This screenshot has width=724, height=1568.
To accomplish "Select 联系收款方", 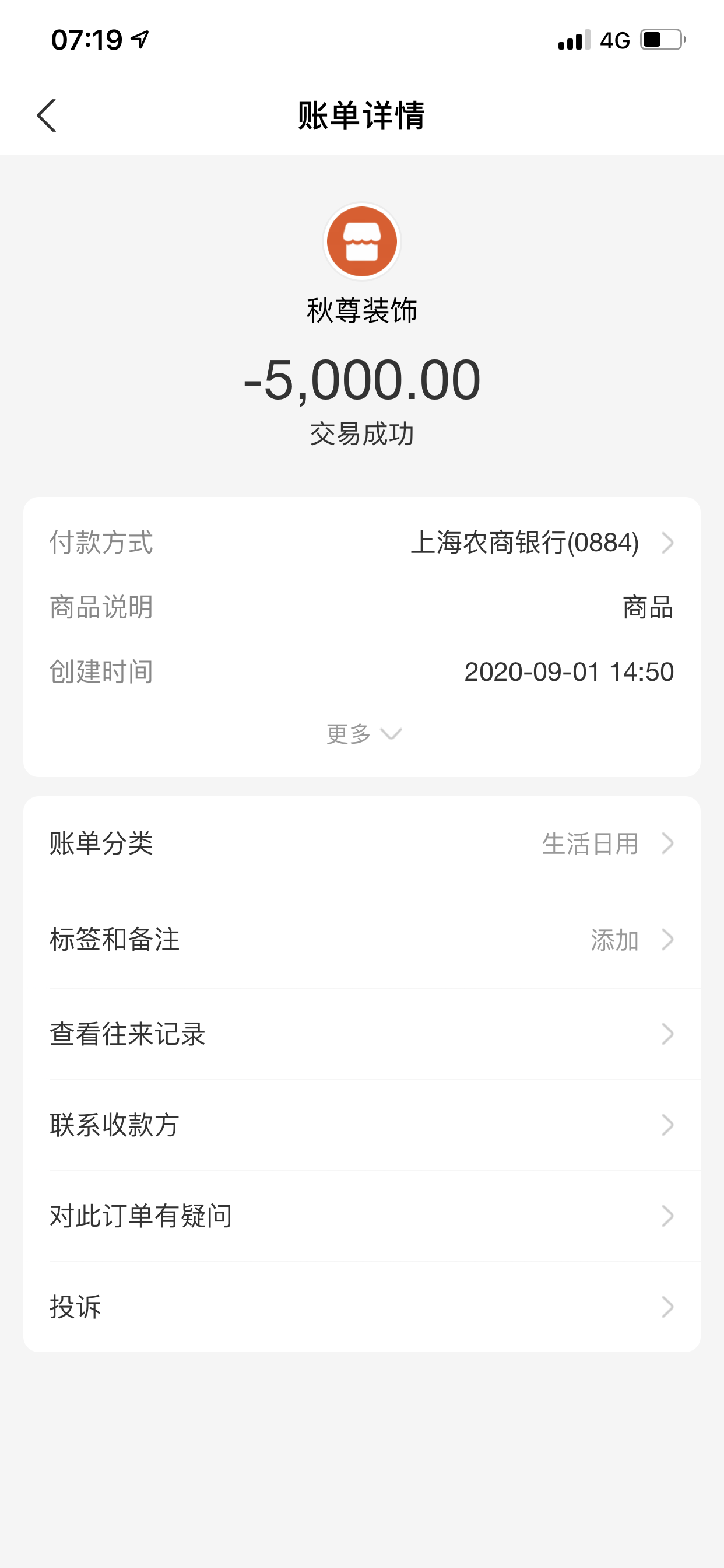I will [361, 1125].
